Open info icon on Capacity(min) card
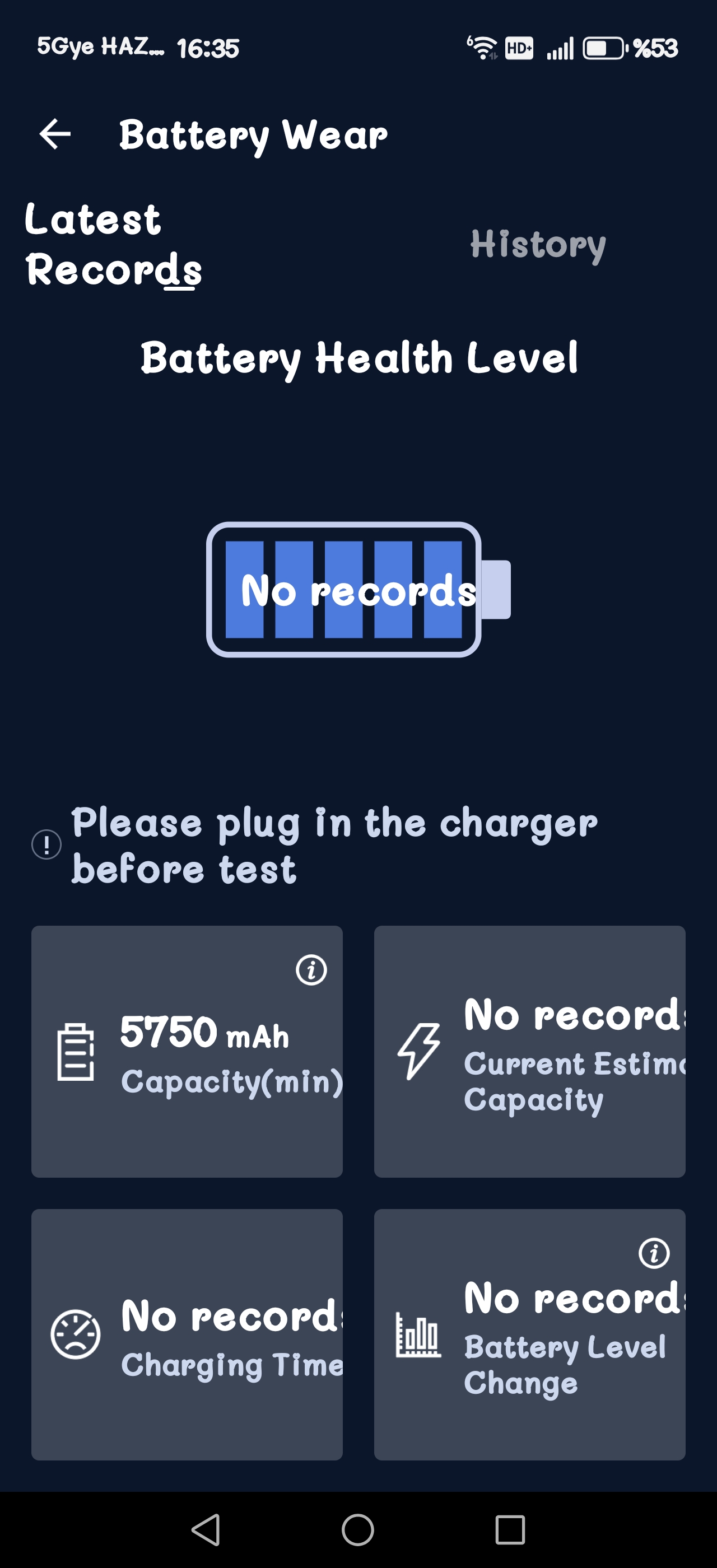Screen dimensions: 717x1568 [x=311, y=970]
